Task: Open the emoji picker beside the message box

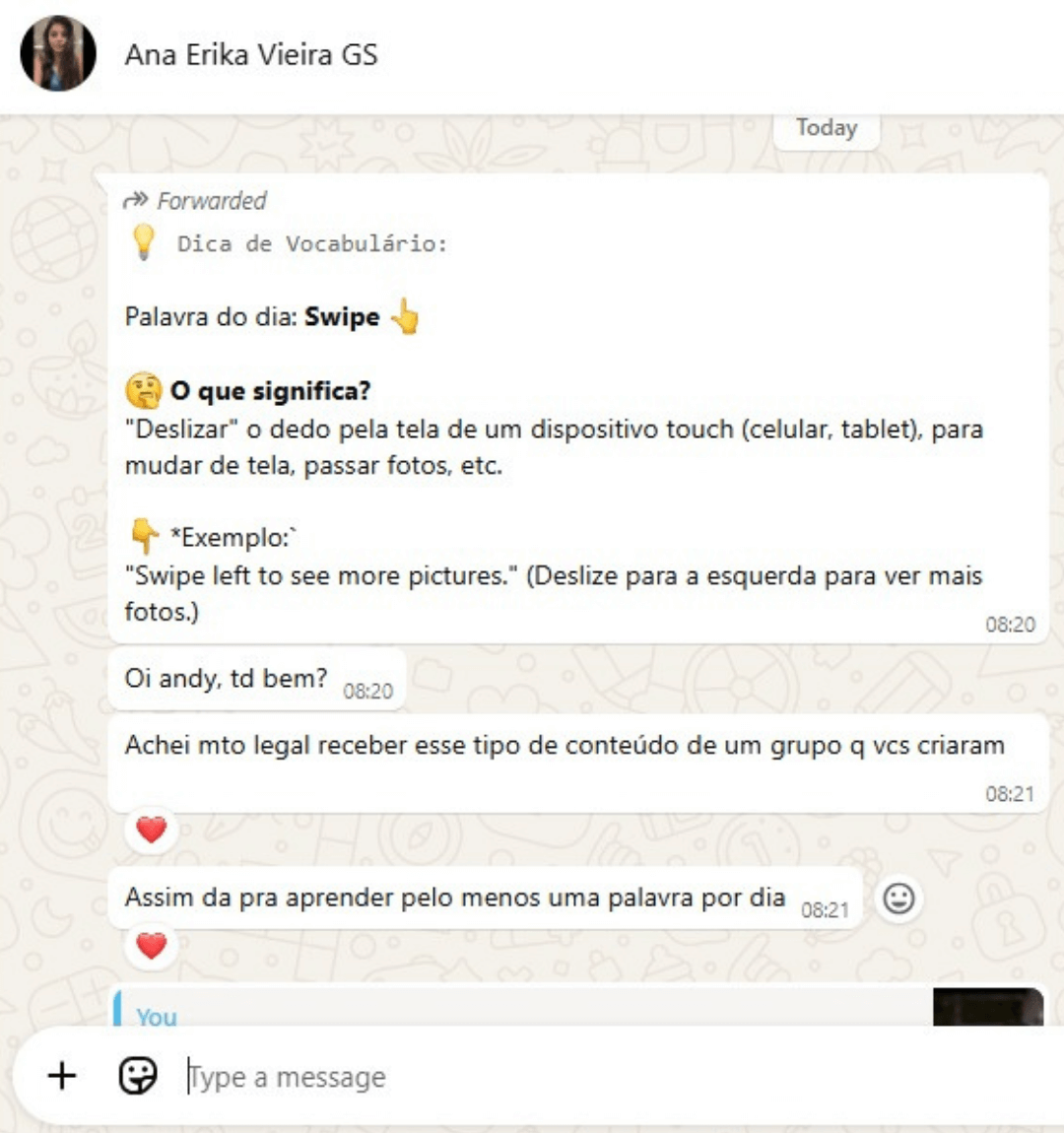Action: [138, 1076]
